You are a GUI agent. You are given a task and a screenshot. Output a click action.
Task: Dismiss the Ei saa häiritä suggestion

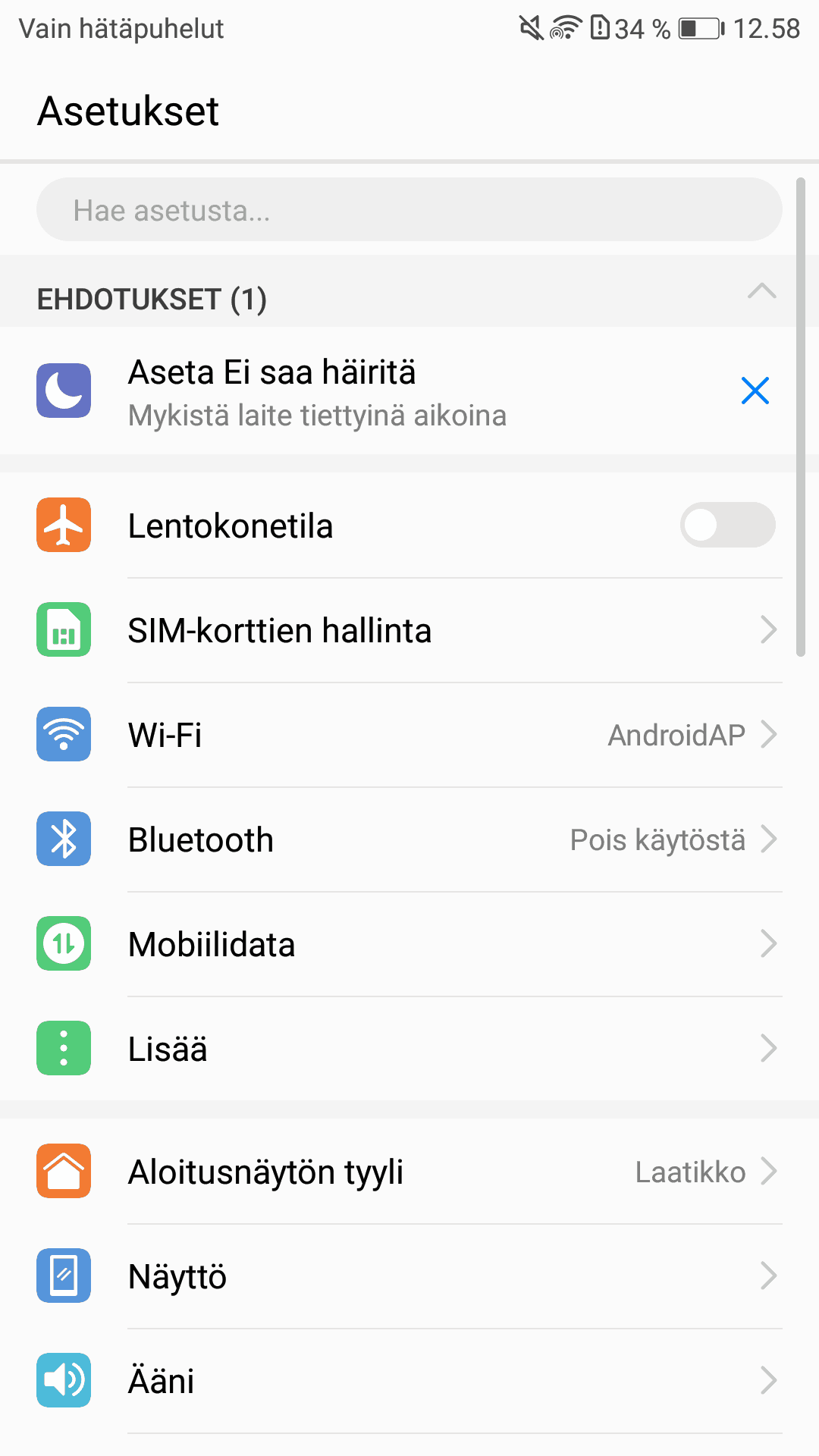point(755,391)
